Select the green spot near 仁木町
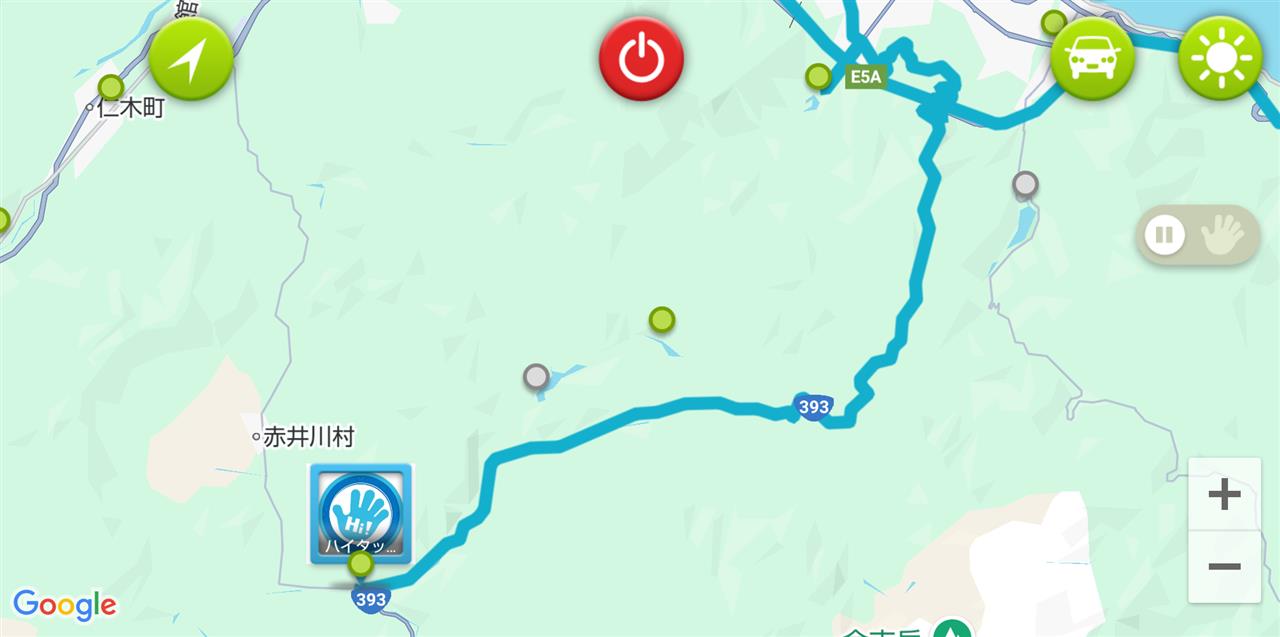The image size is (1280, 637). (111, 87)
